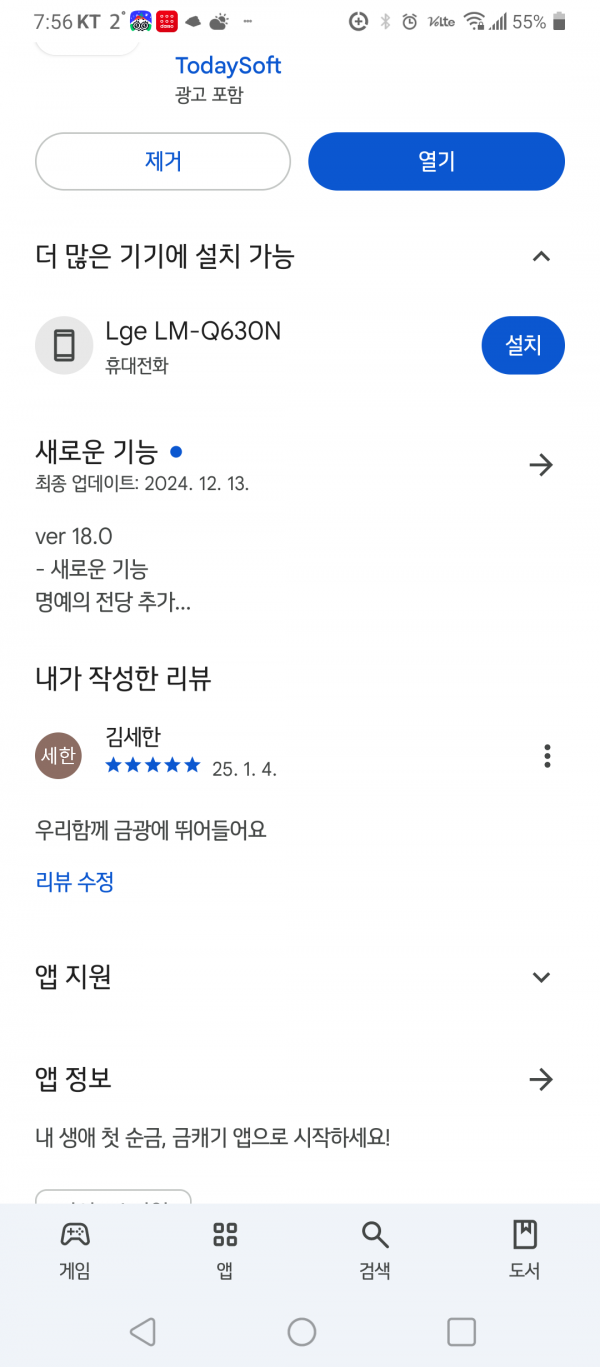Switch to the 도서 tab
600x1367 pixels.
pos(525,1249)
